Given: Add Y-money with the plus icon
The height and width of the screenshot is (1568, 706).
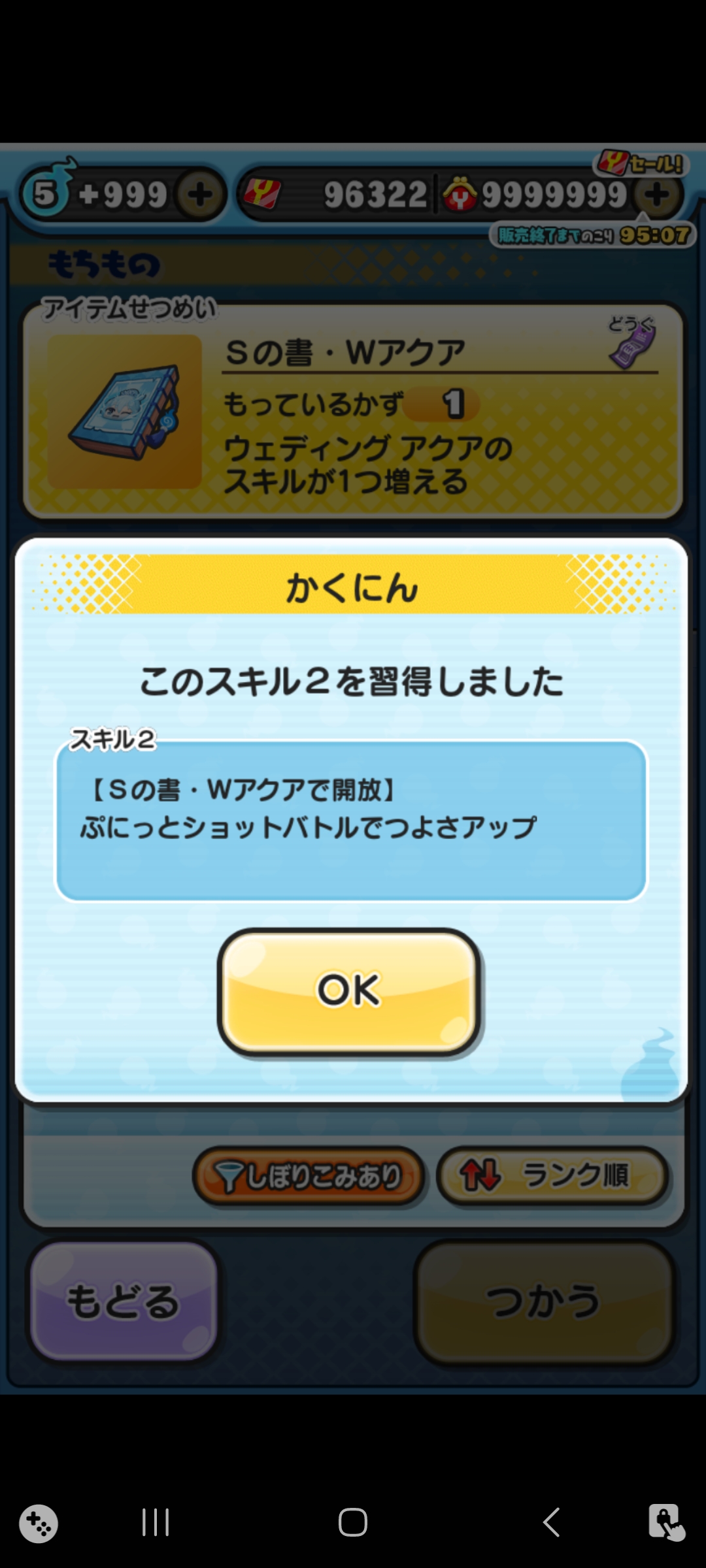Looking at the screenshot, I should click(x=657, y=195).
